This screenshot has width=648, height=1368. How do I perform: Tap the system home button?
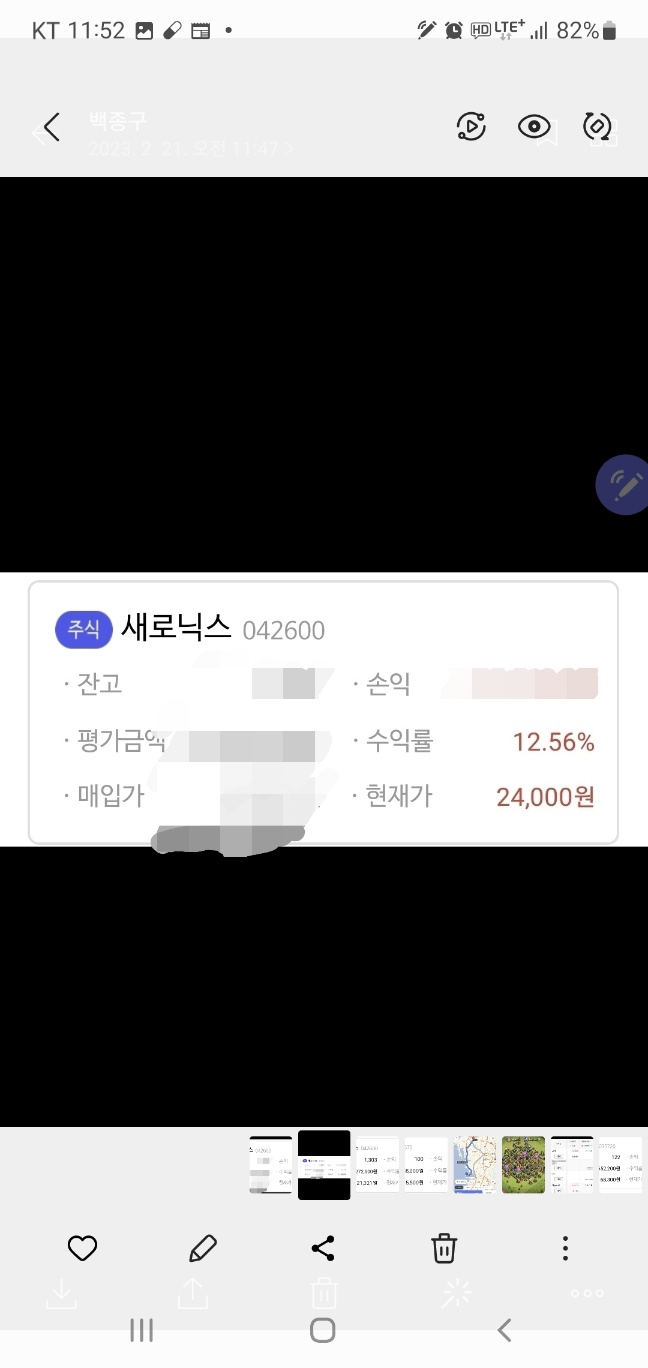pos(323,1329)
